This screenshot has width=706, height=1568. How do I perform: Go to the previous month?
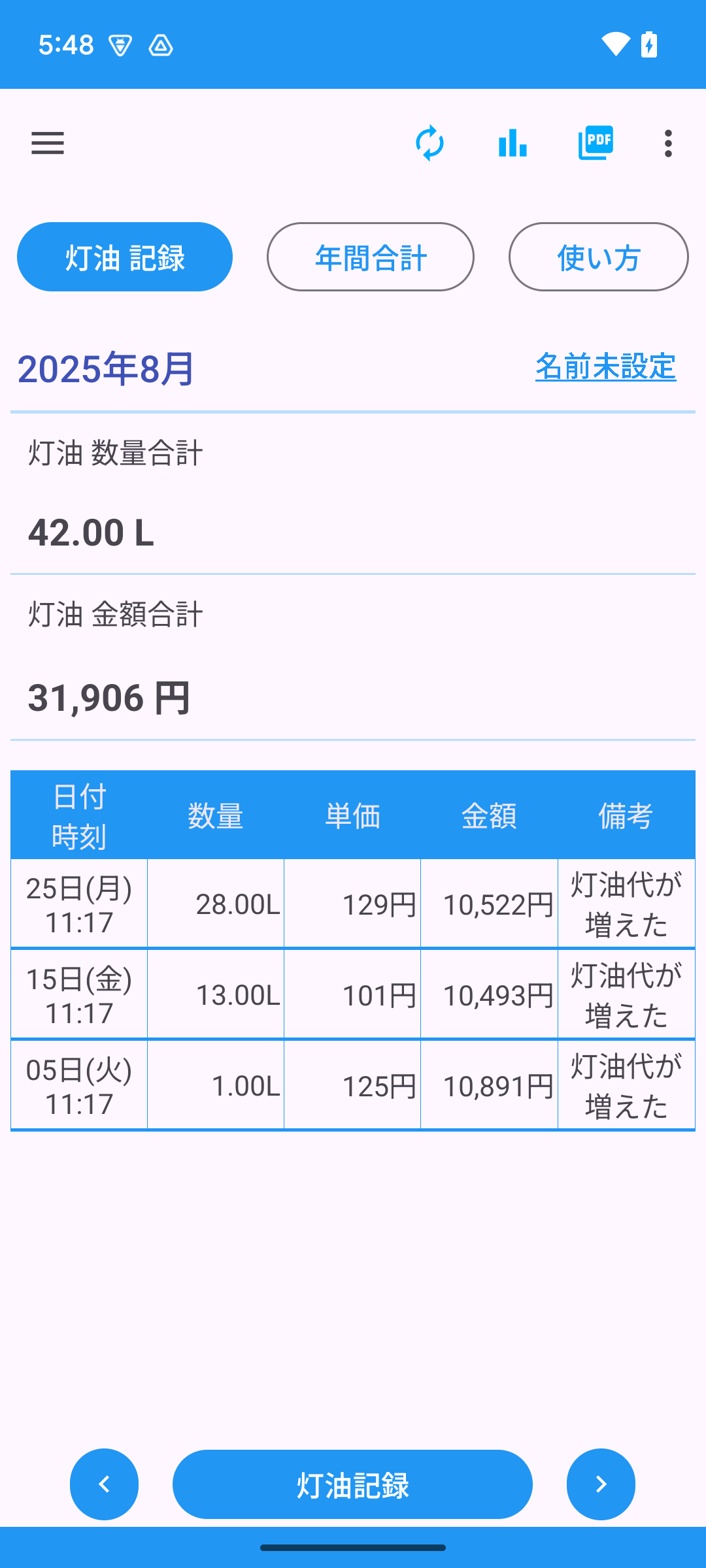105,1484
